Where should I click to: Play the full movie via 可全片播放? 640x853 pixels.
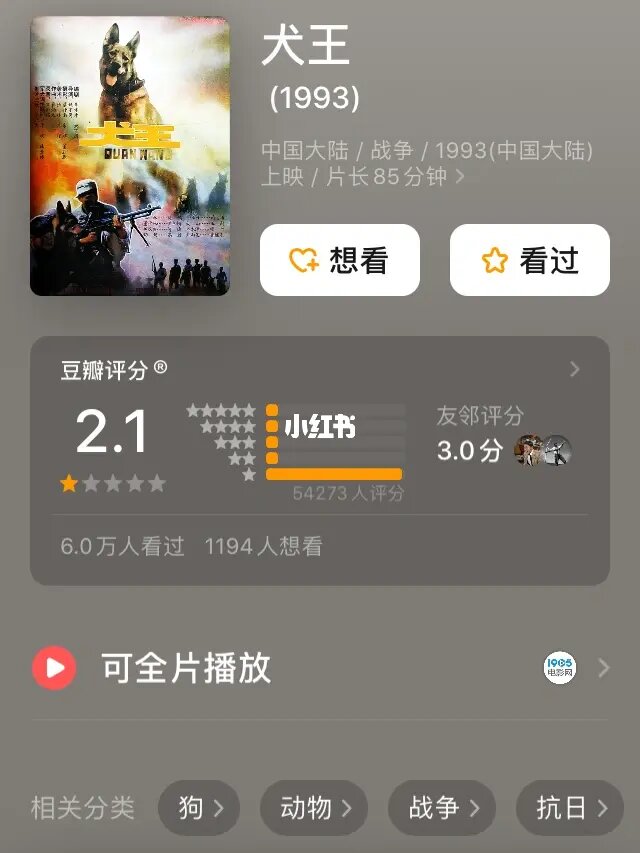pyautogui.click(x=186, y=668)
